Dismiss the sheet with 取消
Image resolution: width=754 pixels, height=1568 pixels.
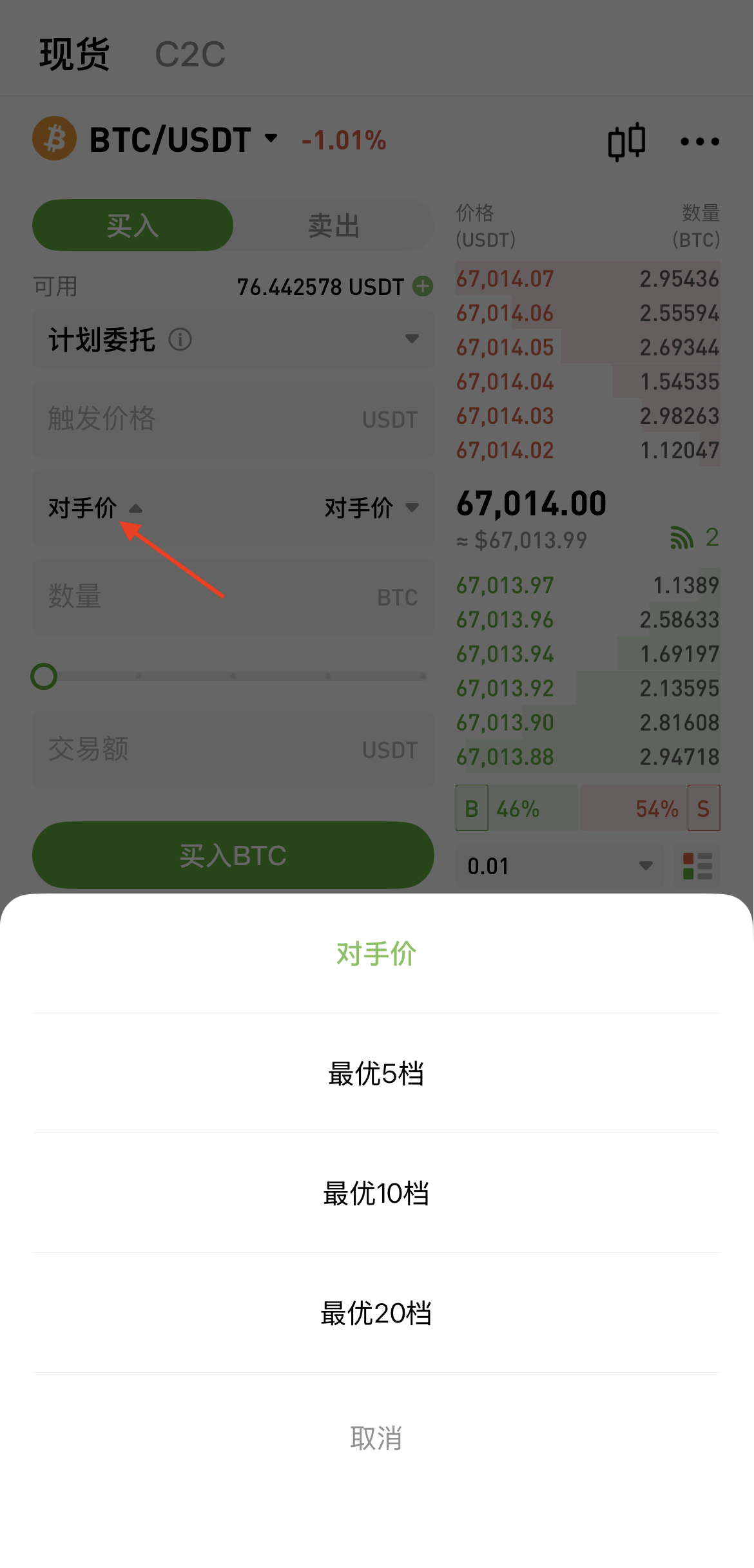click(x=376, y=1438)
